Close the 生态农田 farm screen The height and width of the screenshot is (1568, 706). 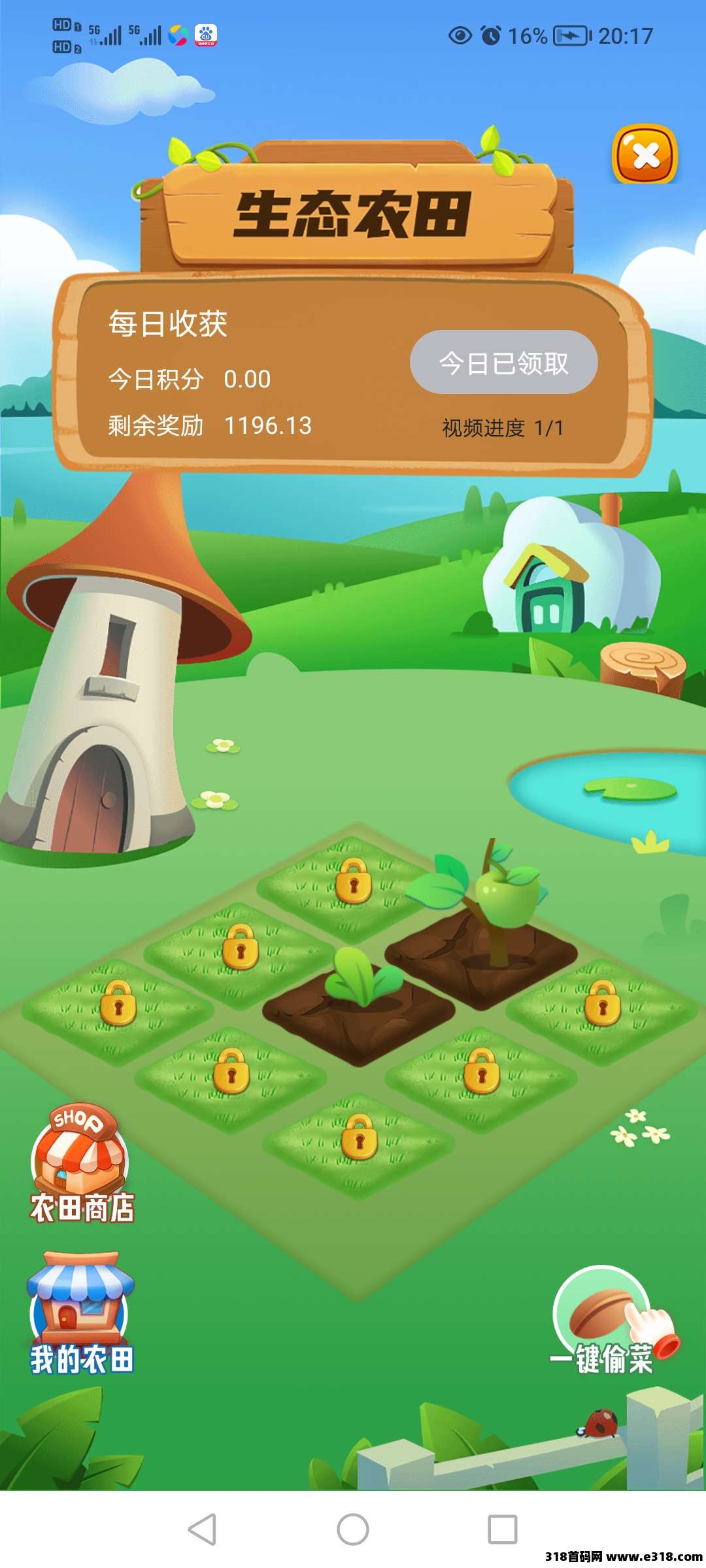645,155
